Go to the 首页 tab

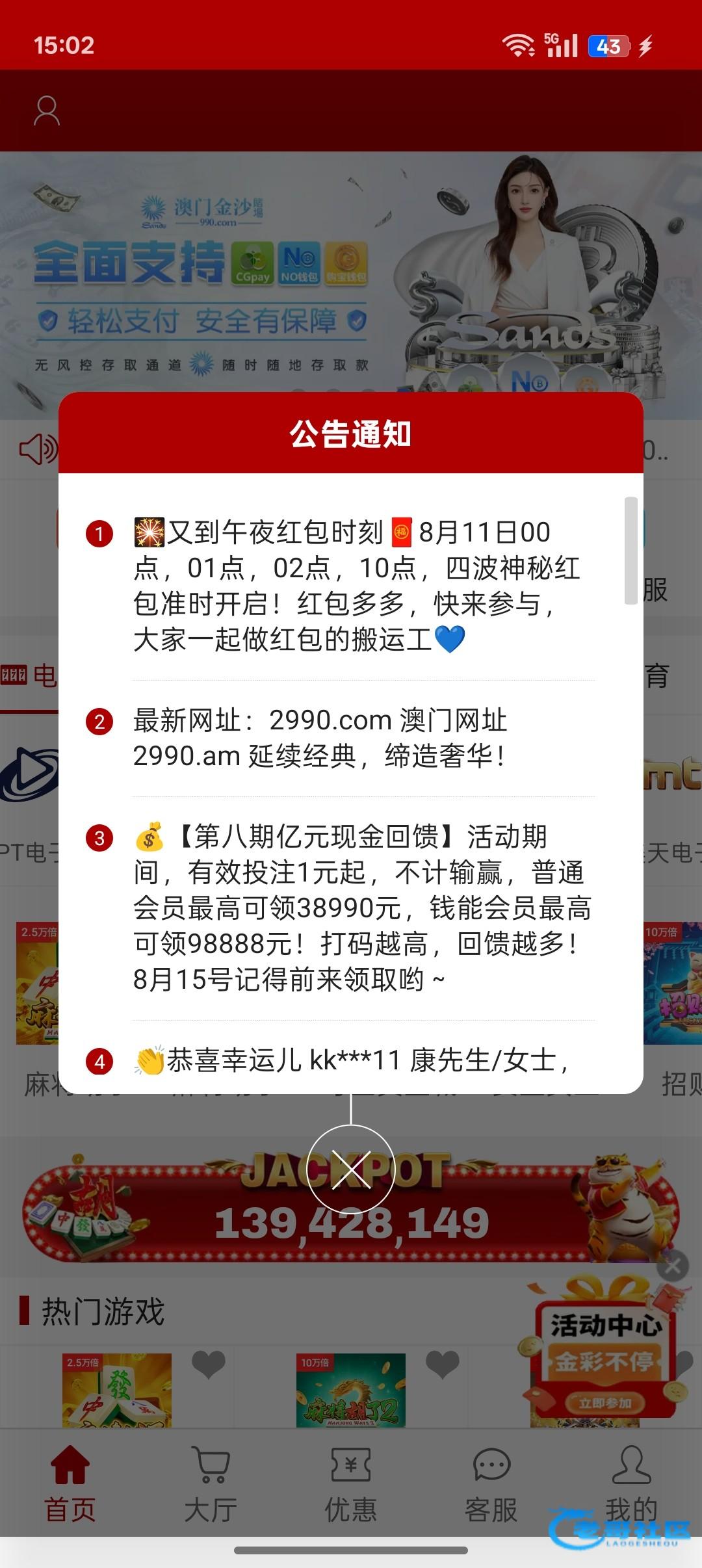point(70,1483)
